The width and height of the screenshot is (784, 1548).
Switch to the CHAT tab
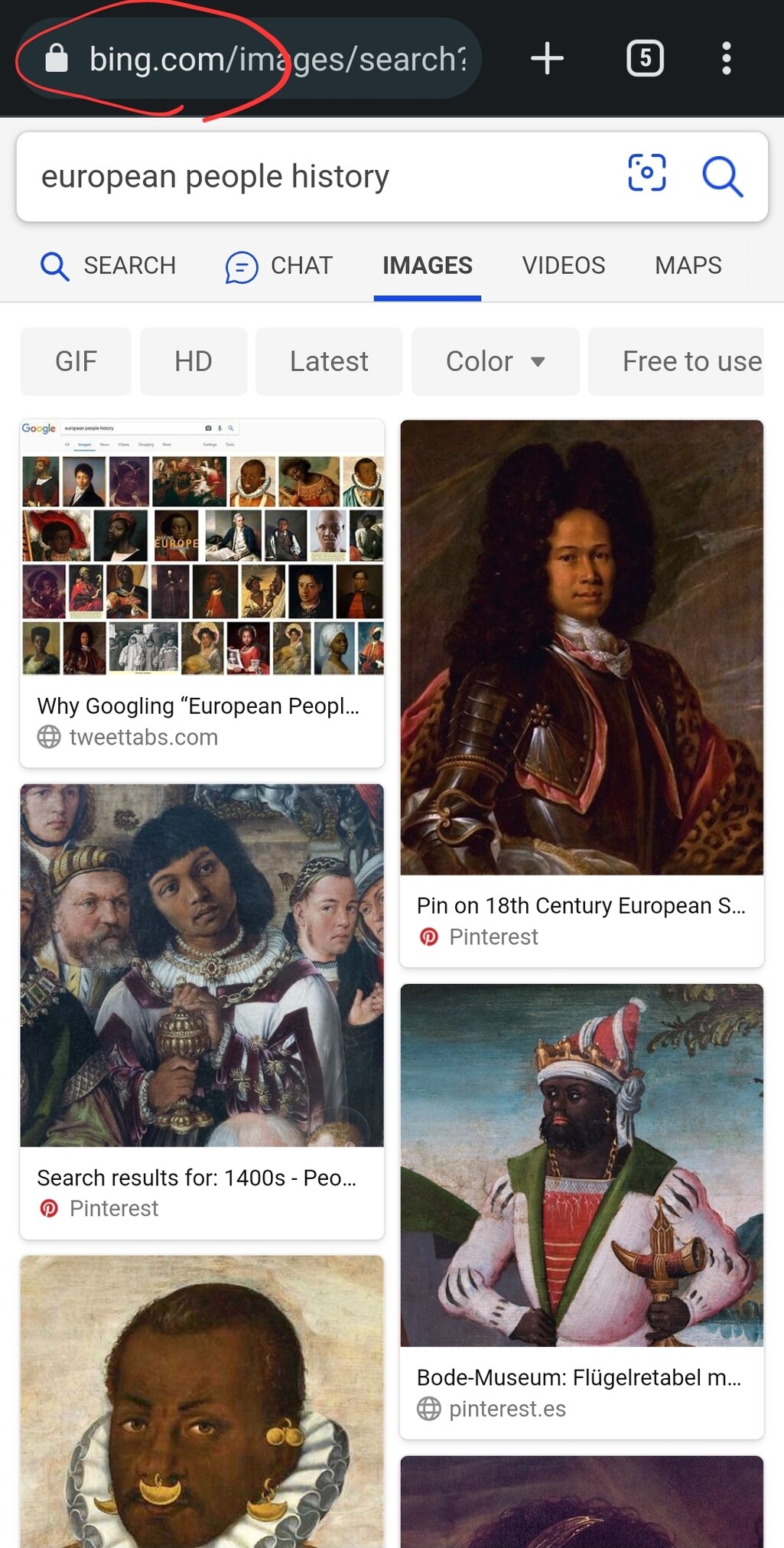[279, 266]
